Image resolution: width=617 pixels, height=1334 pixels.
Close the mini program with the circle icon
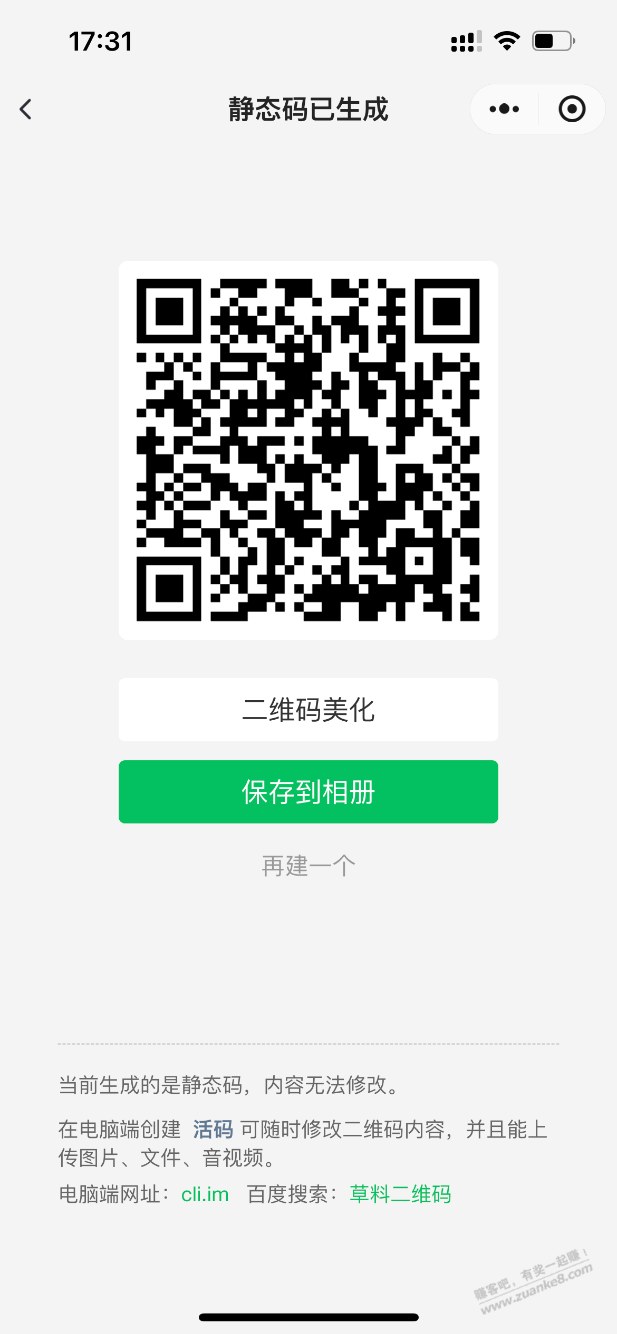coord(572,109)
